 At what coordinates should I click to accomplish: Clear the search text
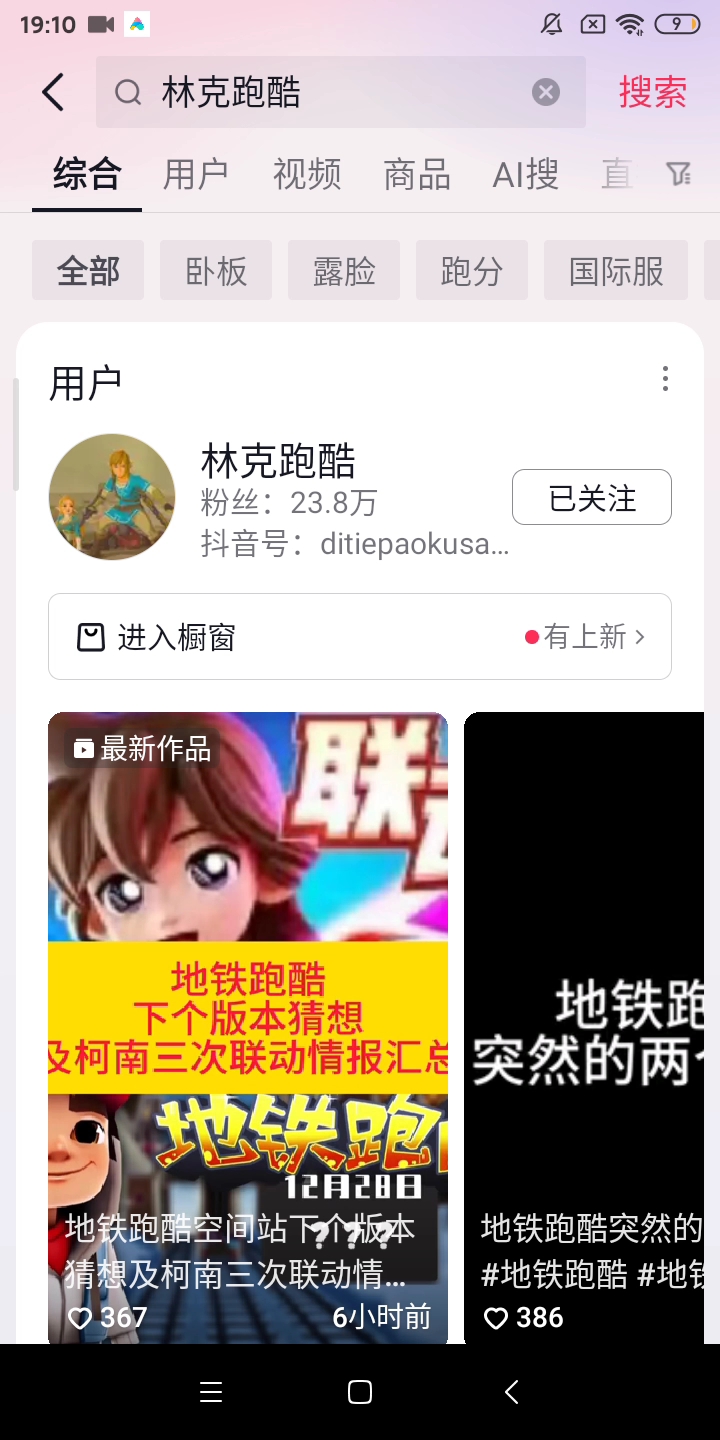[x=545, y=92]
